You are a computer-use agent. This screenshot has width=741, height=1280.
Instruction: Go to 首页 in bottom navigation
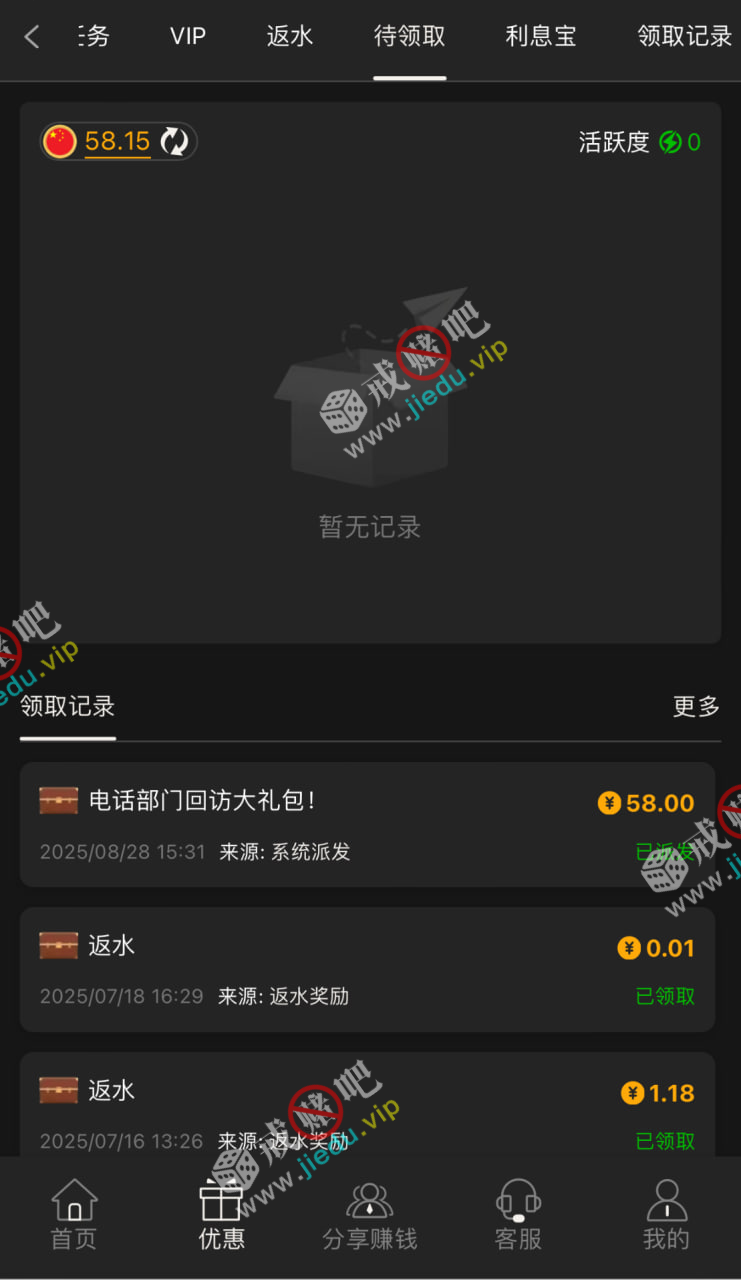(74, 1215)
